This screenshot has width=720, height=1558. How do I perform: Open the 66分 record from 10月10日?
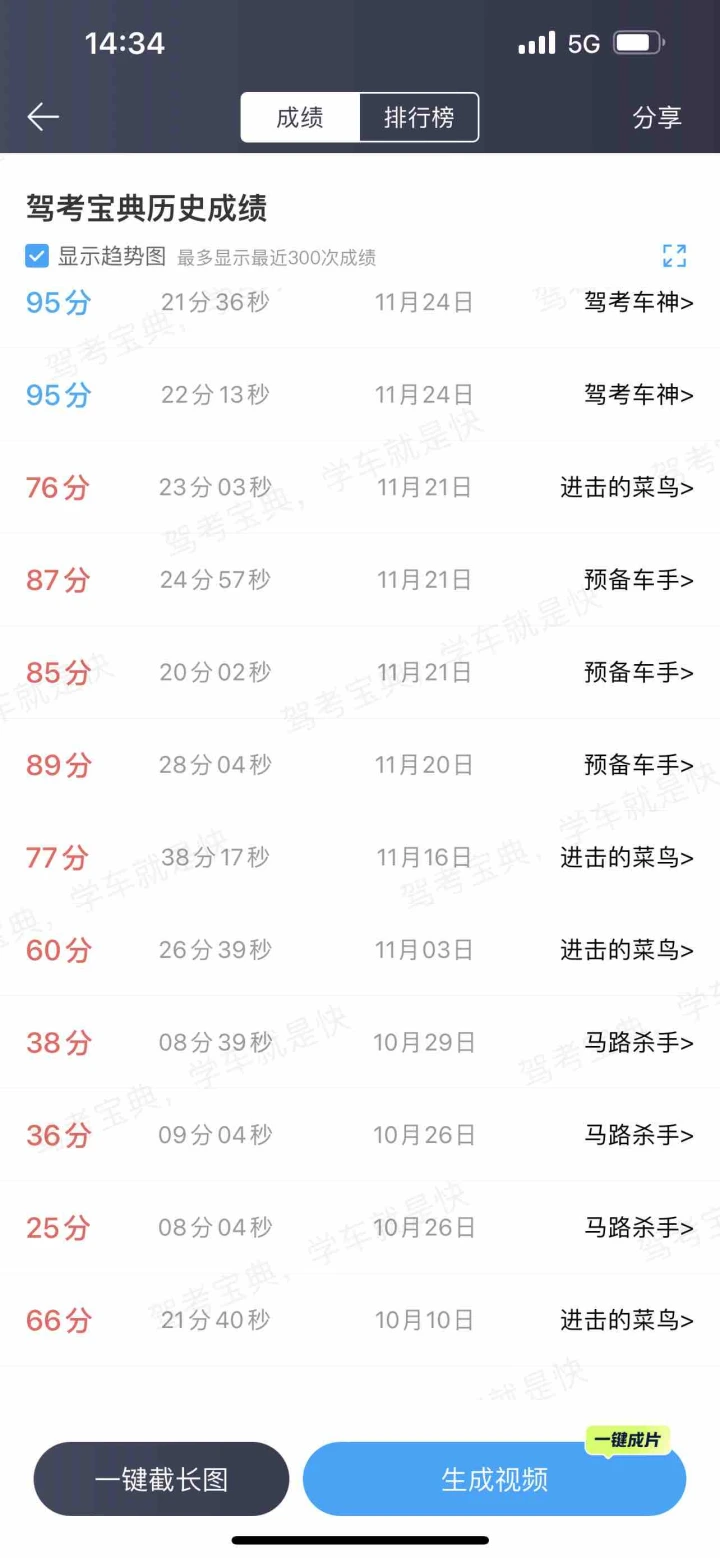click(x=360, y=1320)
